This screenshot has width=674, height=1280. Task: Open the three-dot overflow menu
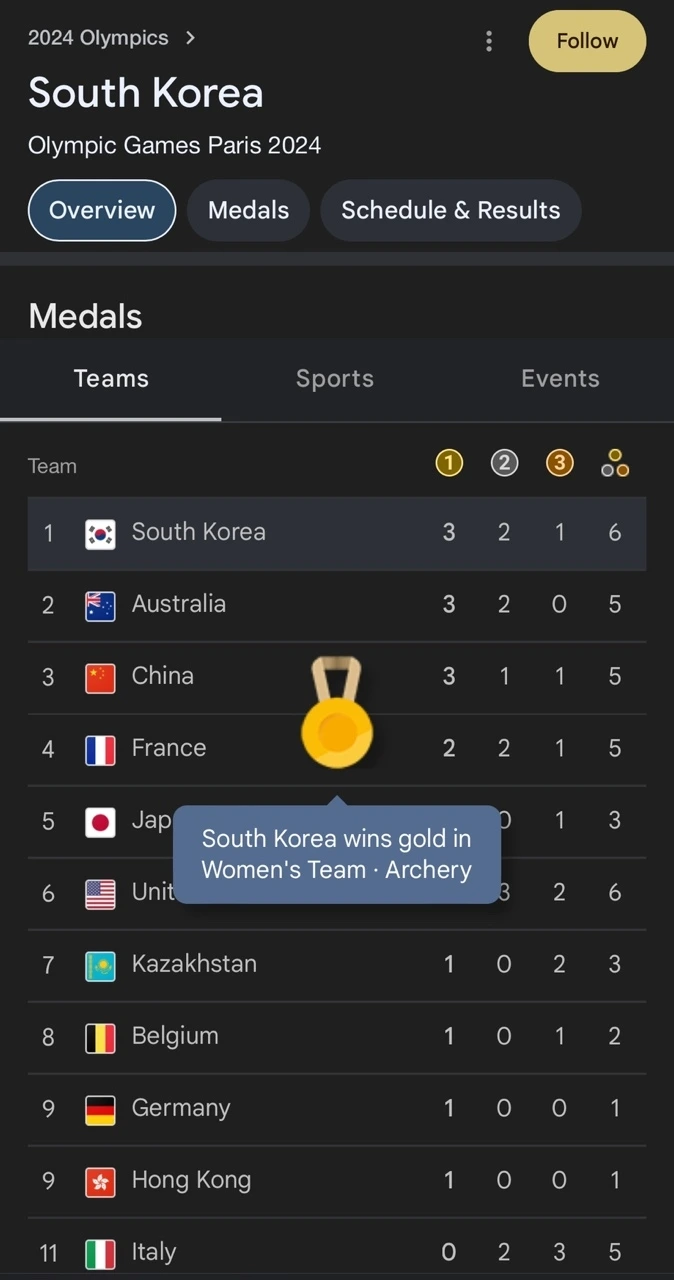pos(488,41)
